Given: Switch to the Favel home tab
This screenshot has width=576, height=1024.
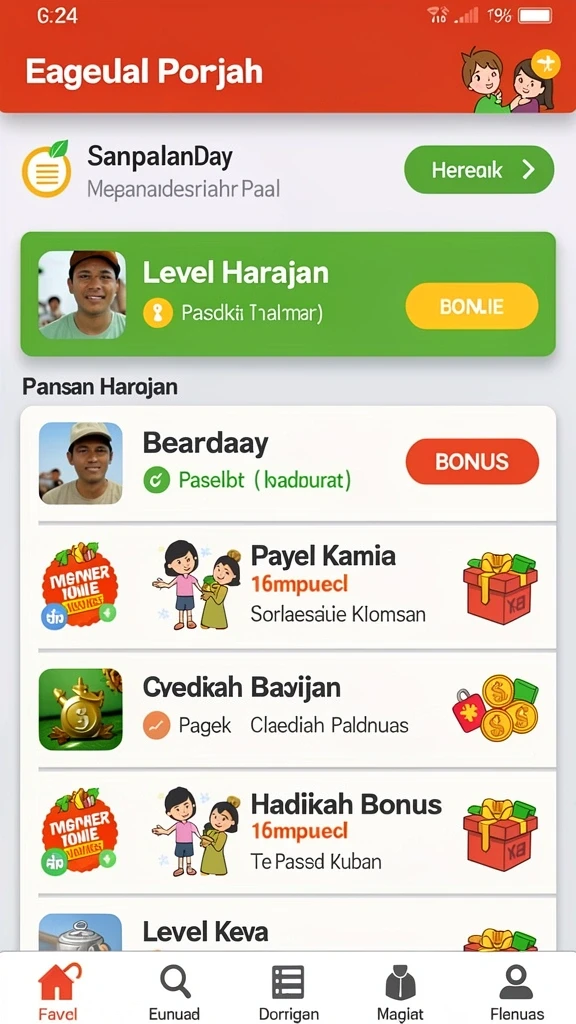Looking at the screenshot, I should (58, 991).
